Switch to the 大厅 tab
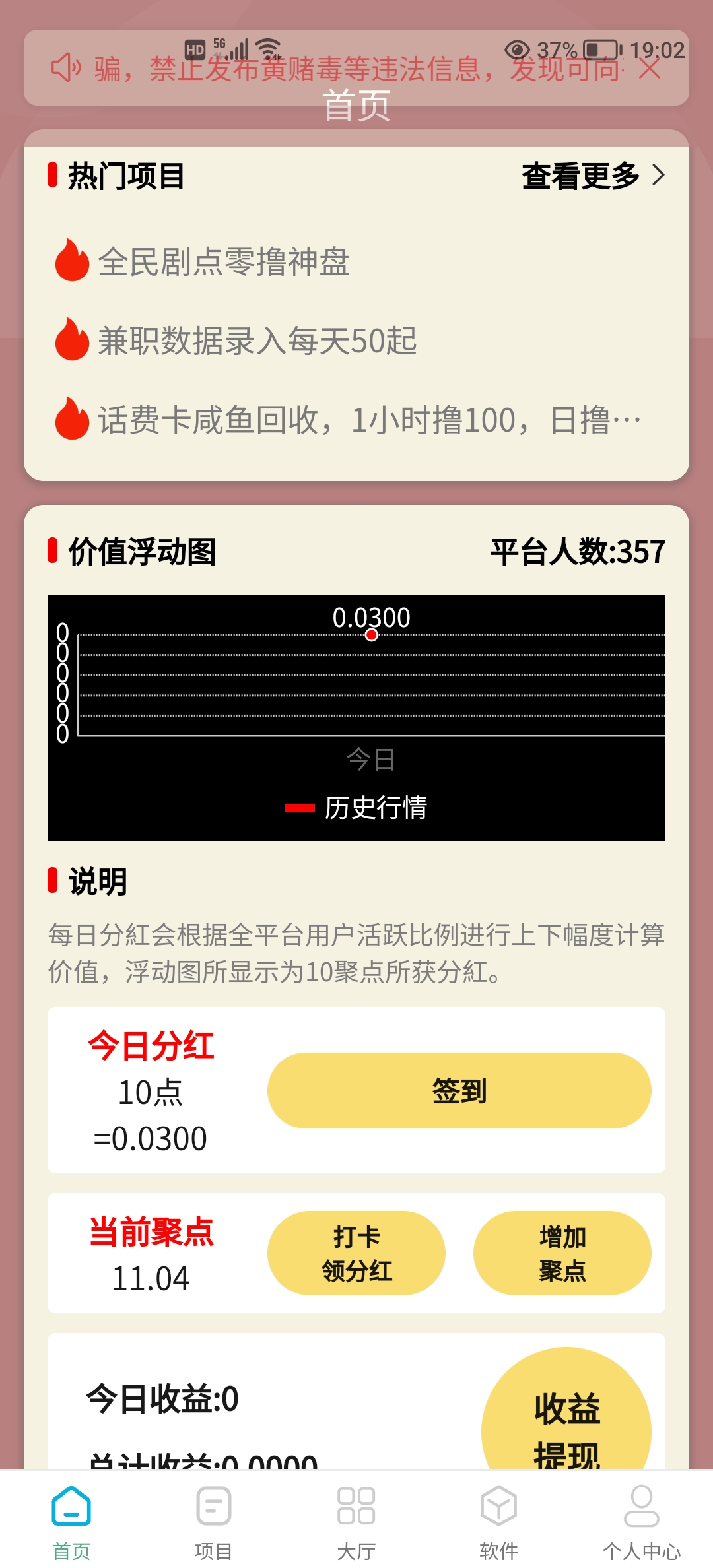This screenshot has width=713, height=1568. click(356, 1522)
